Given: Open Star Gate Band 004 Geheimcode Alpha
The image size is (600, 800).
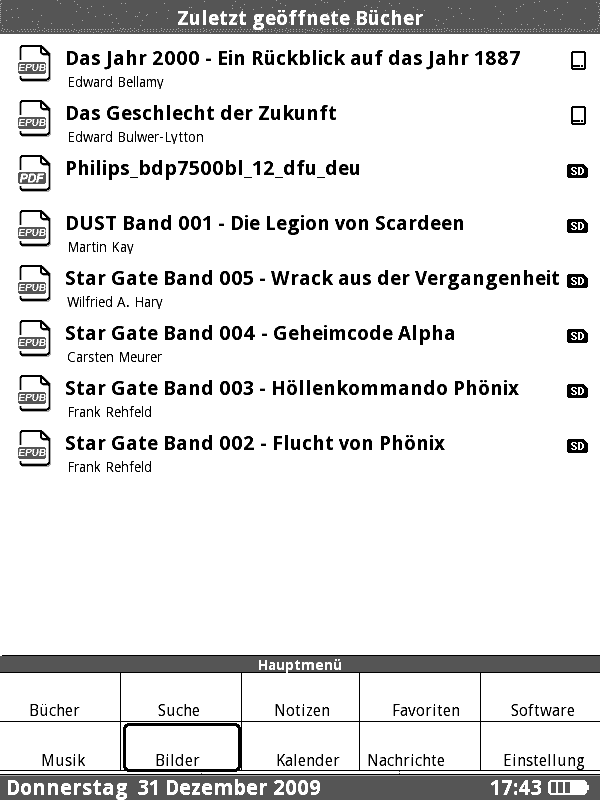Looking at the screenshot, I should point(260,333).
